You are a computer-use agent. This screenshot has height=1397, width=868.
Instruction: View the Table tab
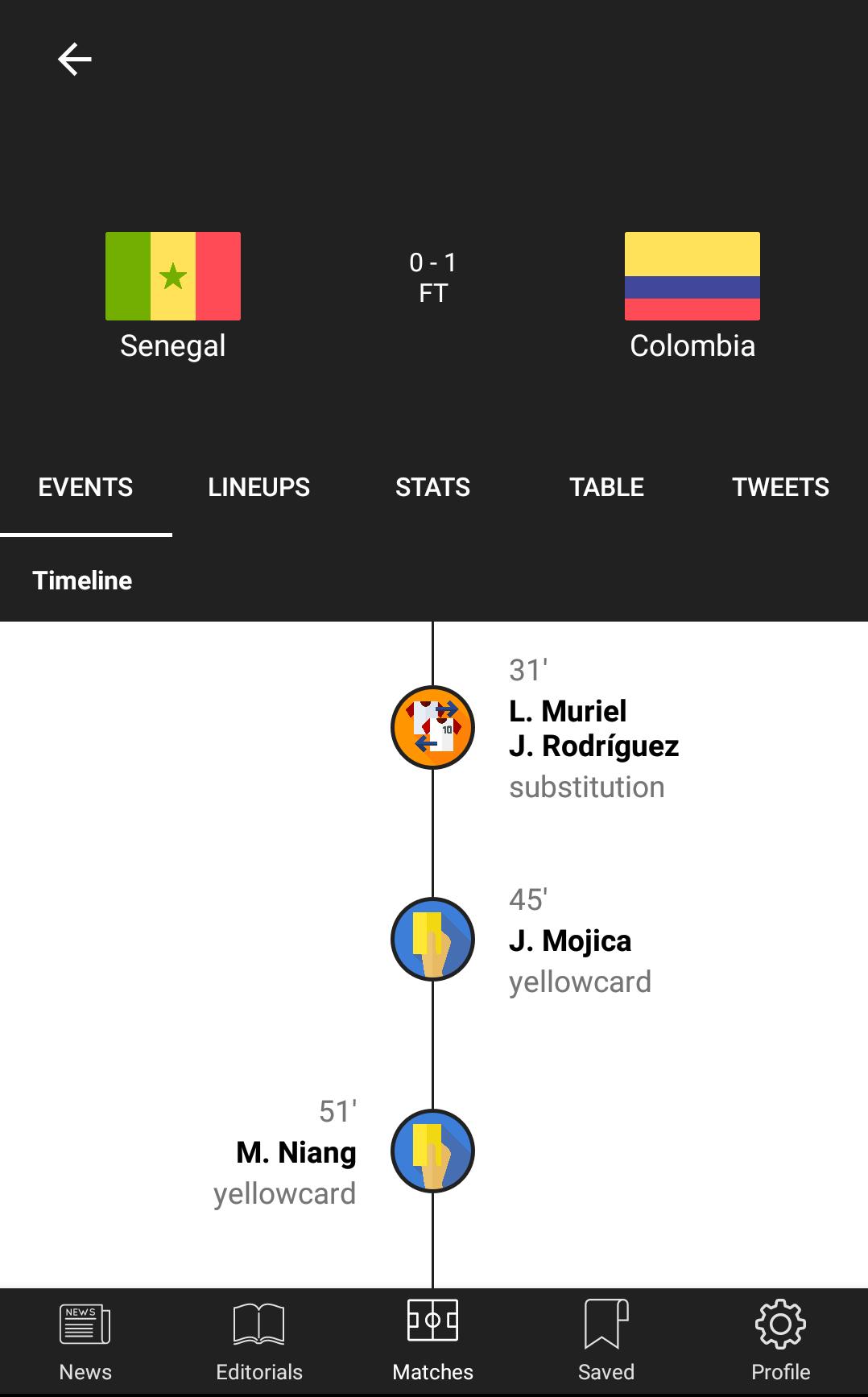pyautogui.click(x=606, y=487)
